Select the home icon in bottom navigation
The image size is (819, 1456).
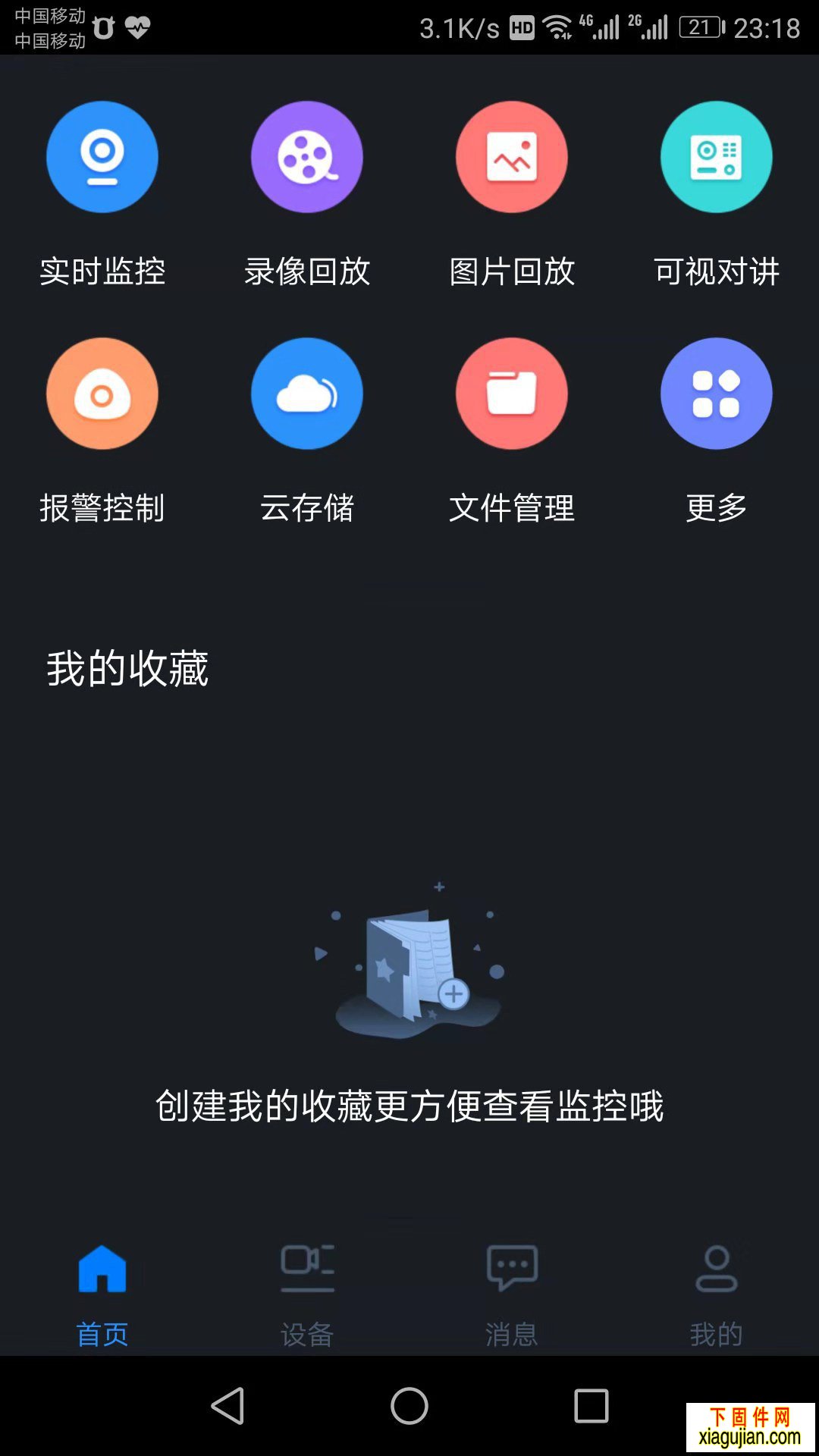point(102,1268)
